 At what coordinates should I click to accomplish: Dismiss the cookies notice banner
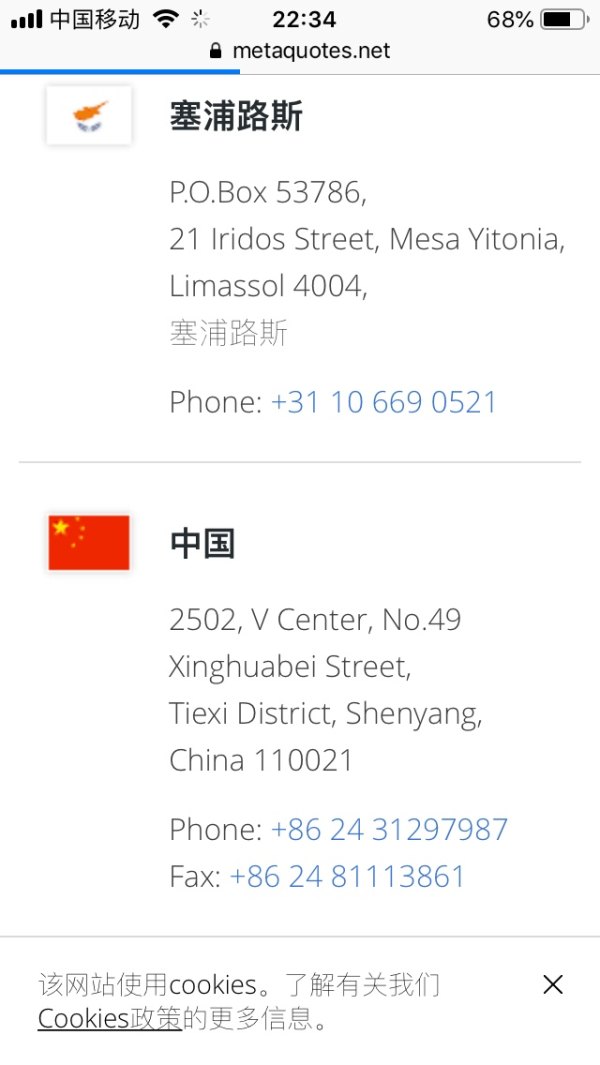553,984
